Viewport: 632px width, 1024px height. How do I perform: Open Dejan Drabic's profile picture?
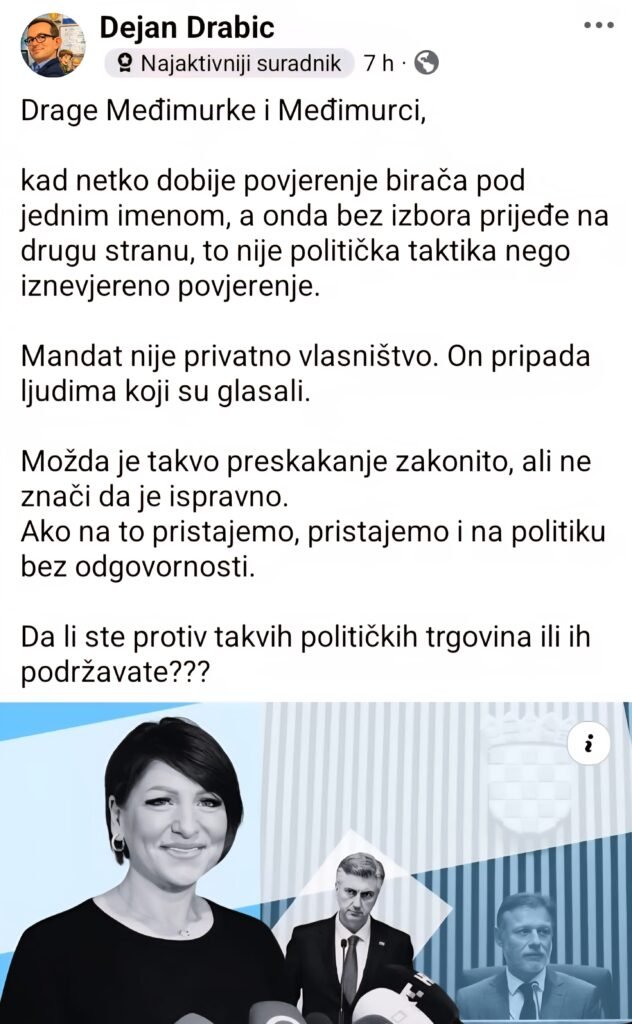click(x=53, y=45)
